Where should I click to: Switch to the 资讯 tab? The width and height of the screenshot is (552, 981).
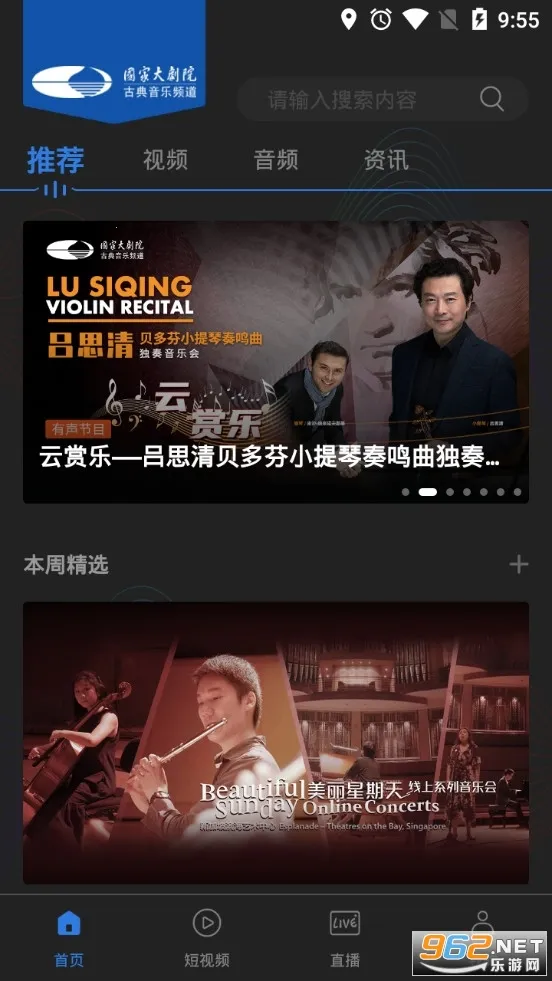pyautogui.click(x=386, y=160)
